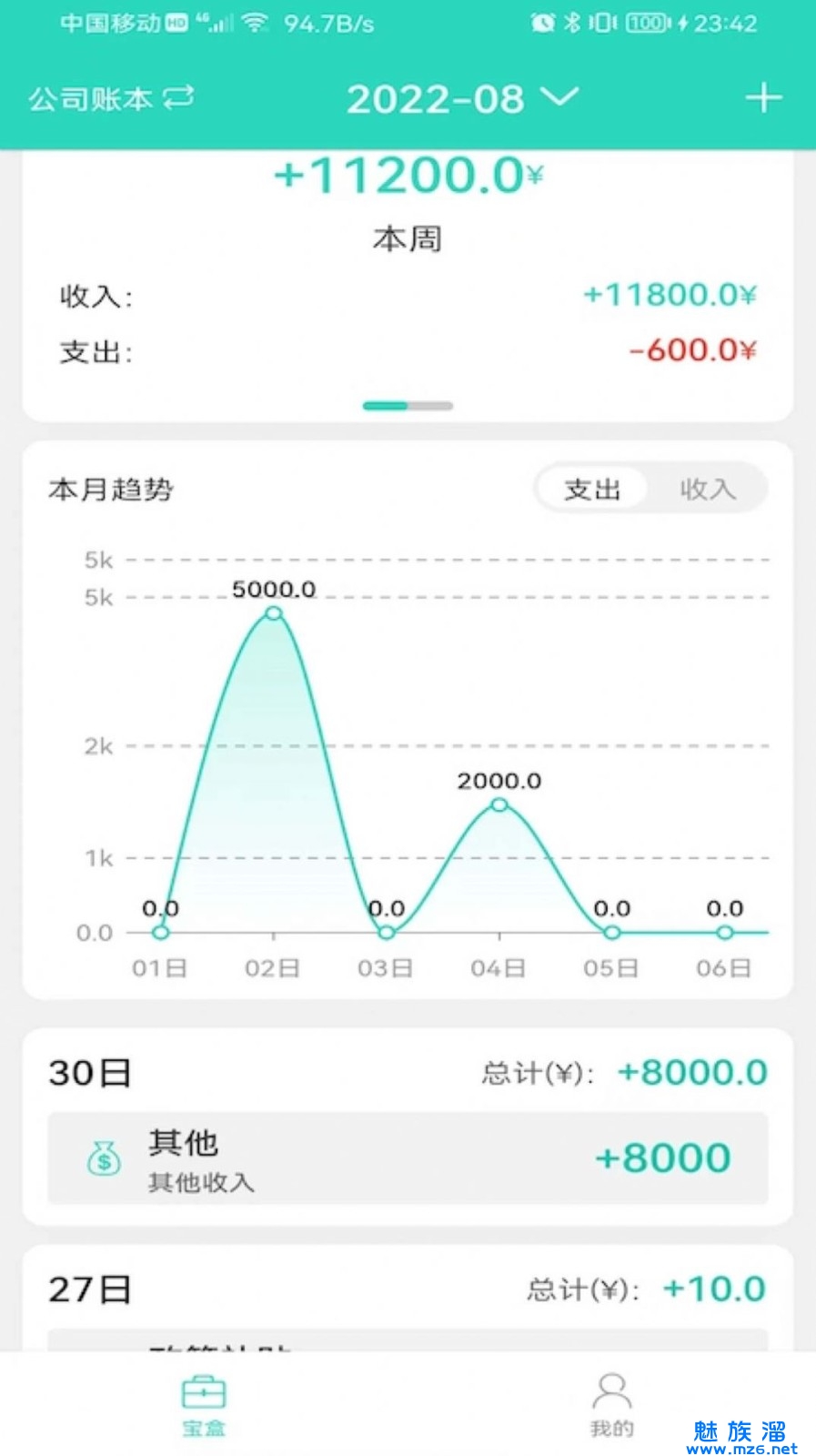The width and height of the screenshot is (816, 1456).
Task: Switch trend chart to 收入
Action: pos(707,490)
